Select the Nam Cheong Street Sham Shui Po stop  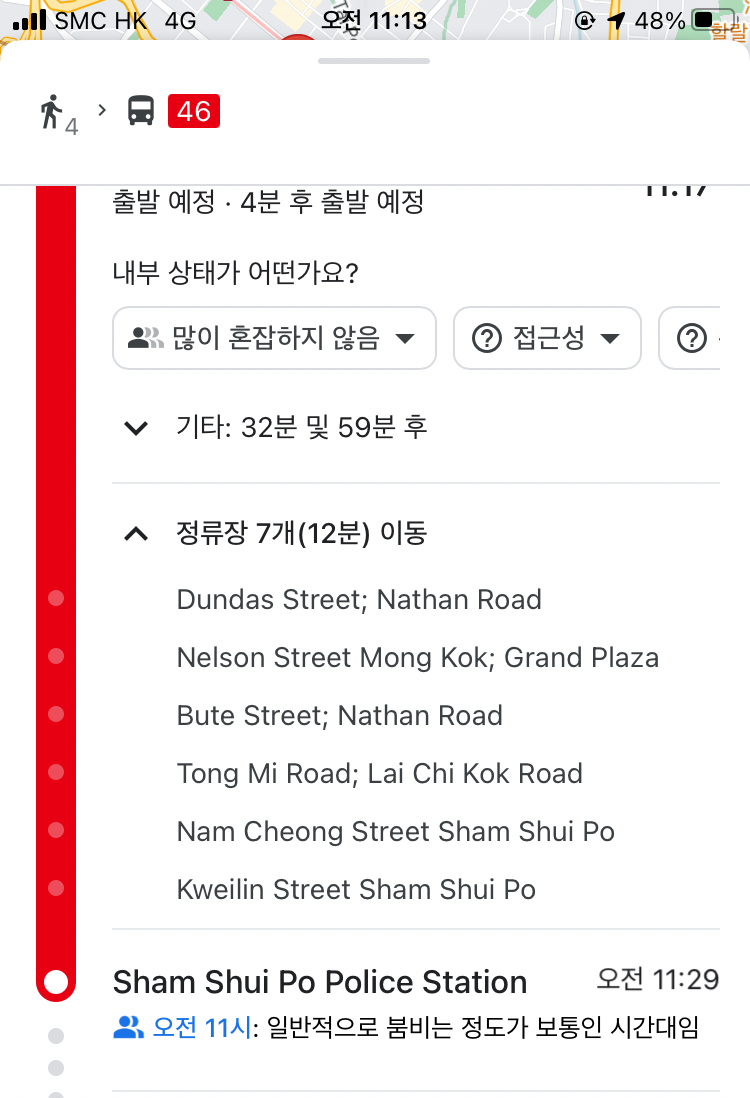coord(395,832)
